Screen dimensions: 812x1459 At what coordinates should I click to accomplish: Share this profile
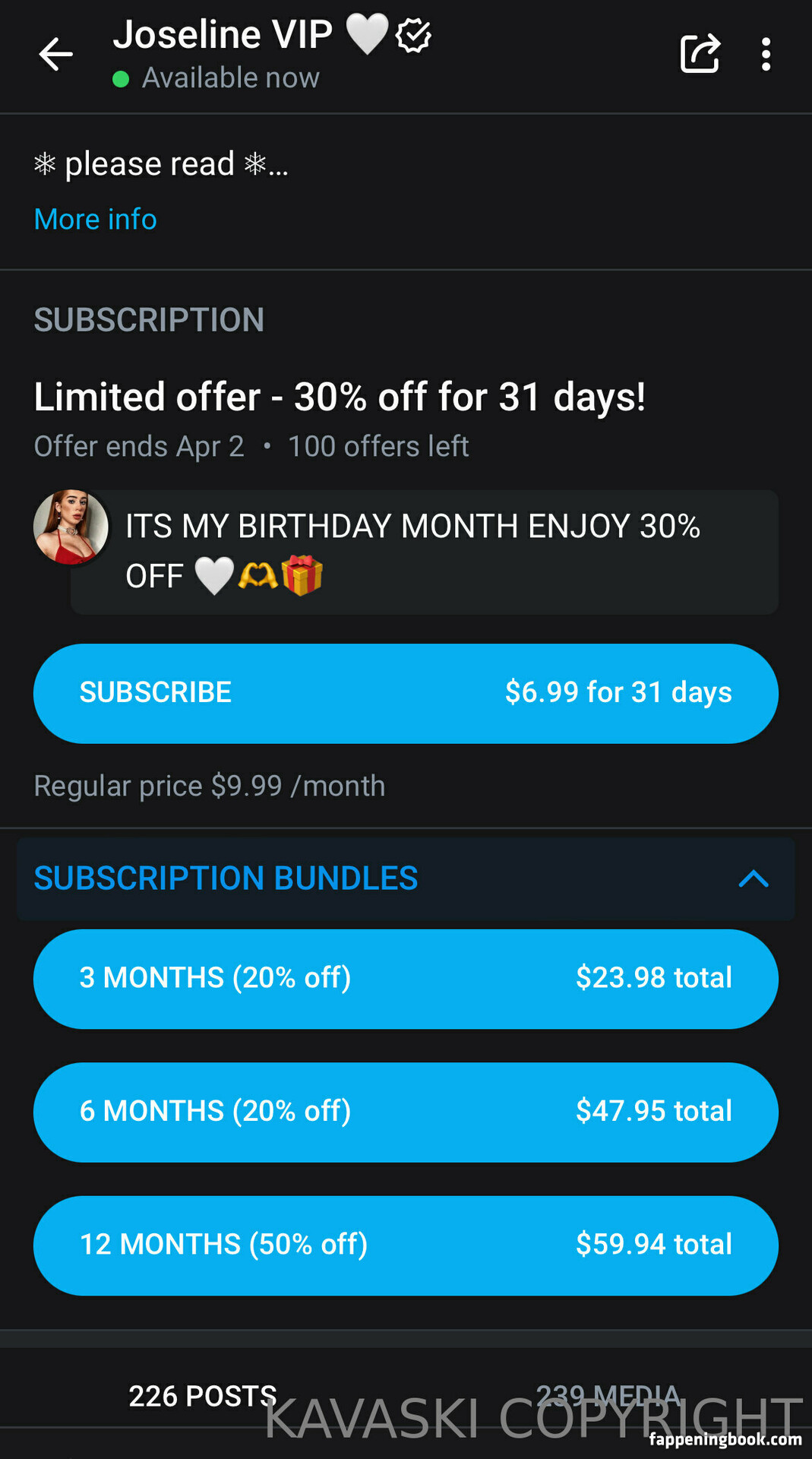click(699, 54)
